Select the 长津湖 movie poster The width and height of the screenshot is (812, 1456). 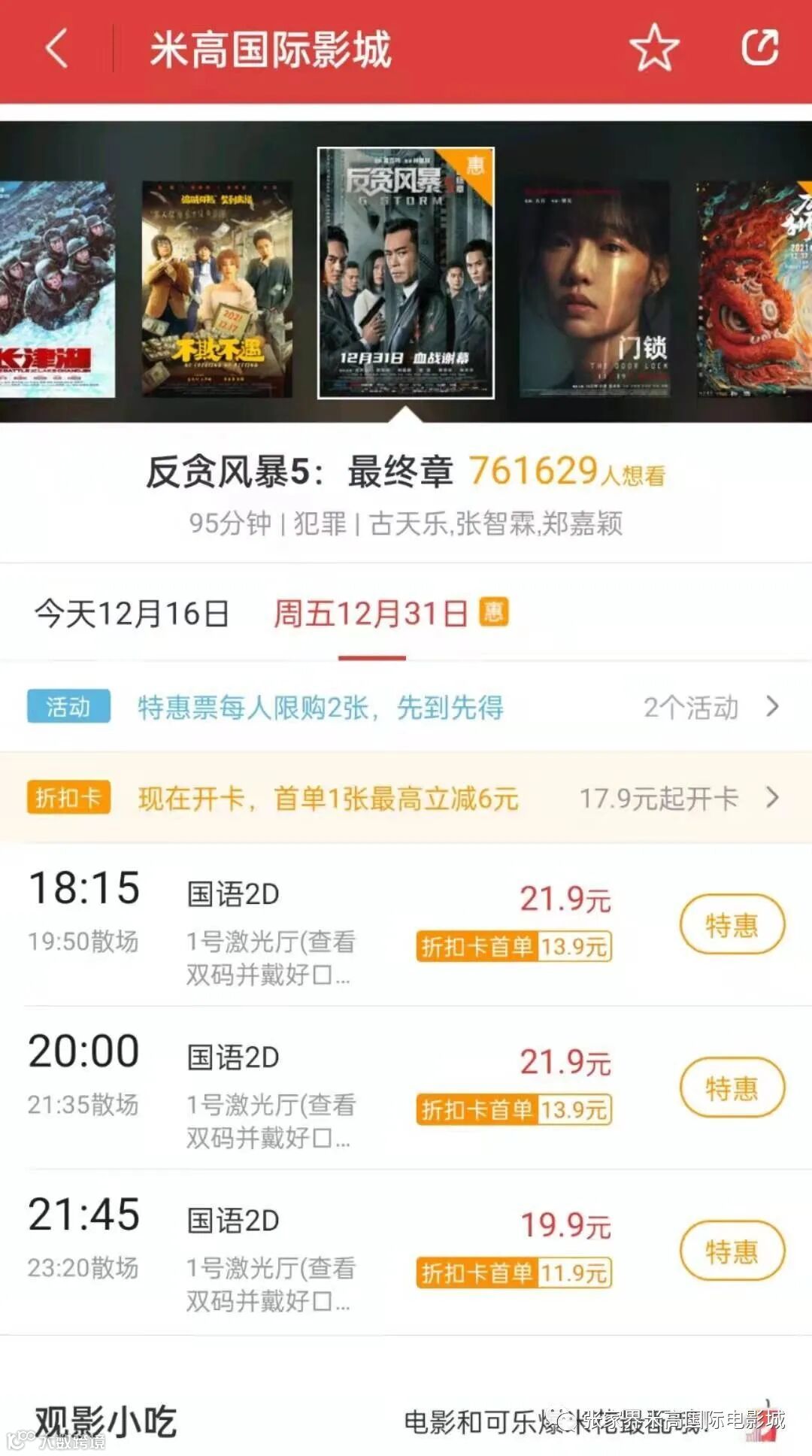point(57,289)
